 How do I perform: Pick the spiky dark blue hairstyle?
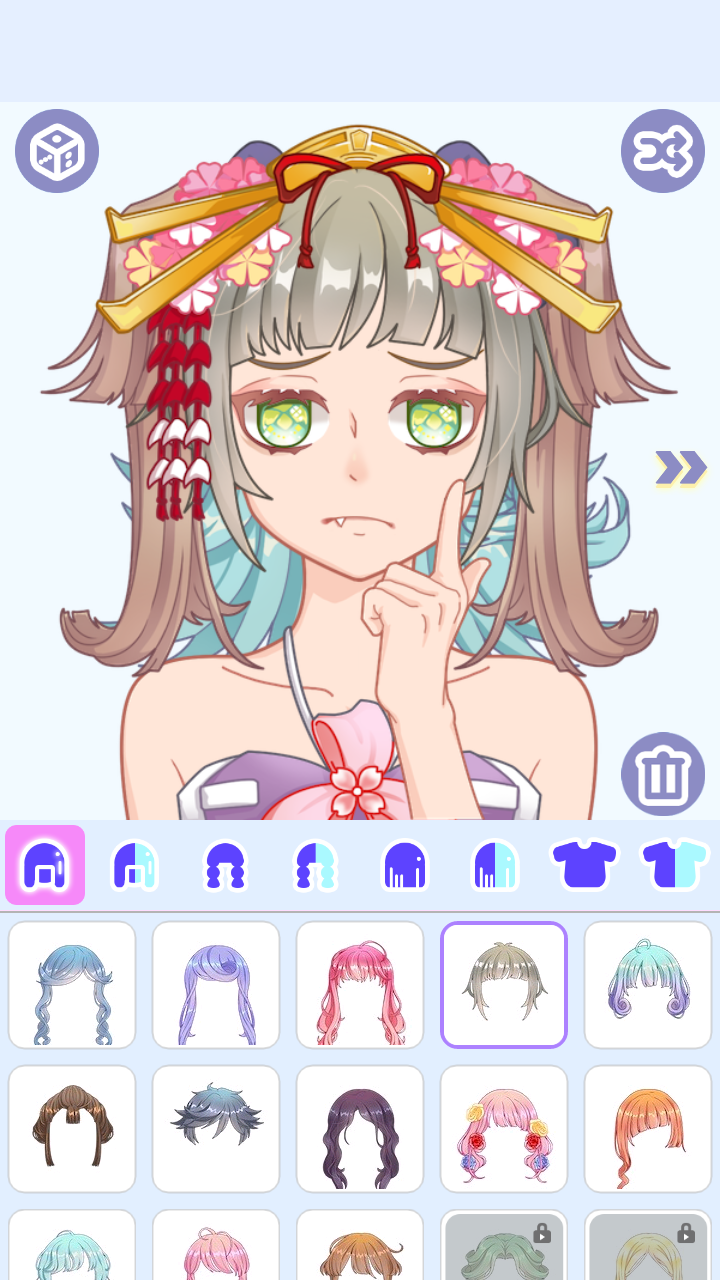coord(216,1129)
